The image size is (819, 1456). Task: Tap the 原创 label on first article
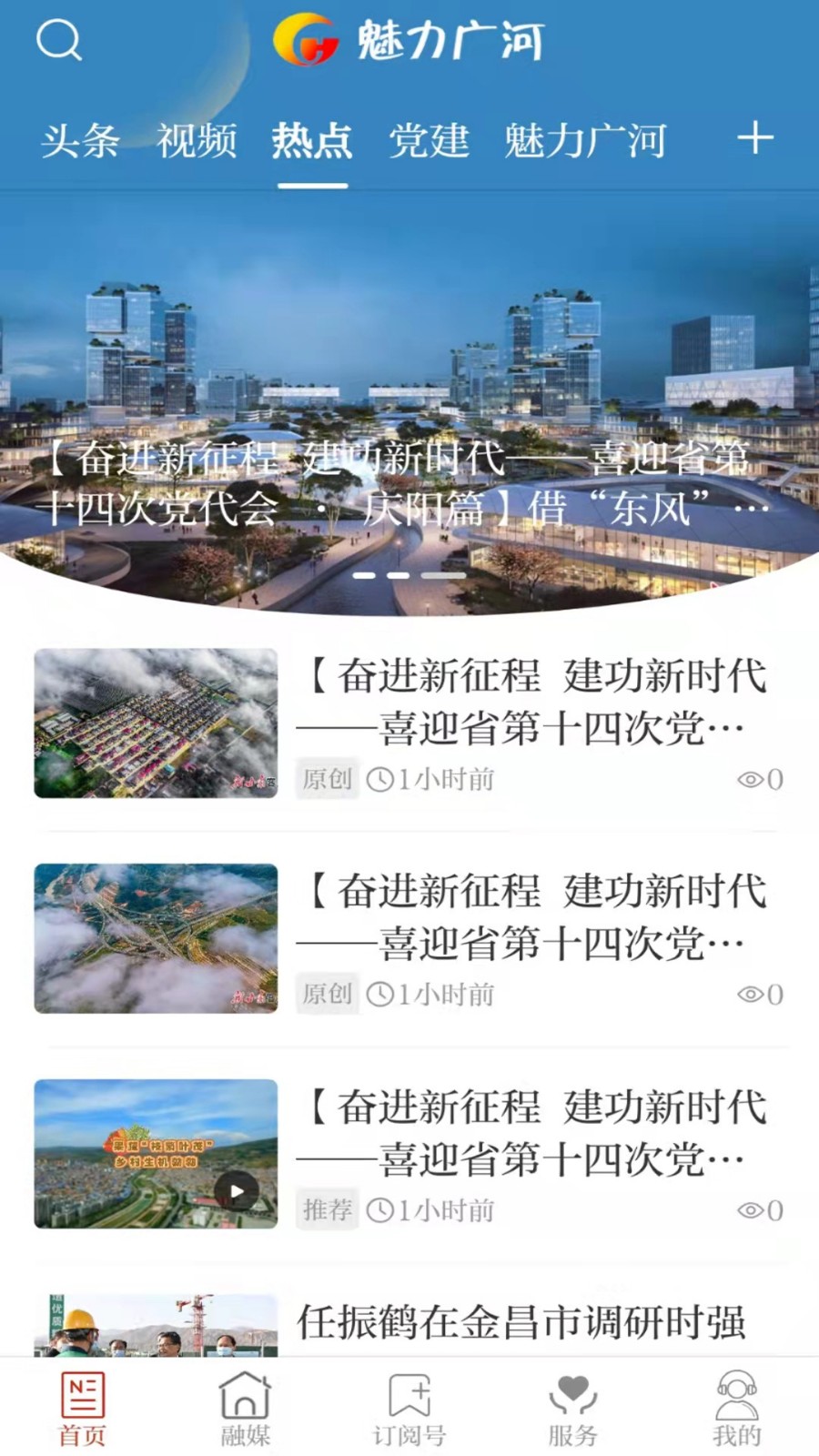coord(327,779)
